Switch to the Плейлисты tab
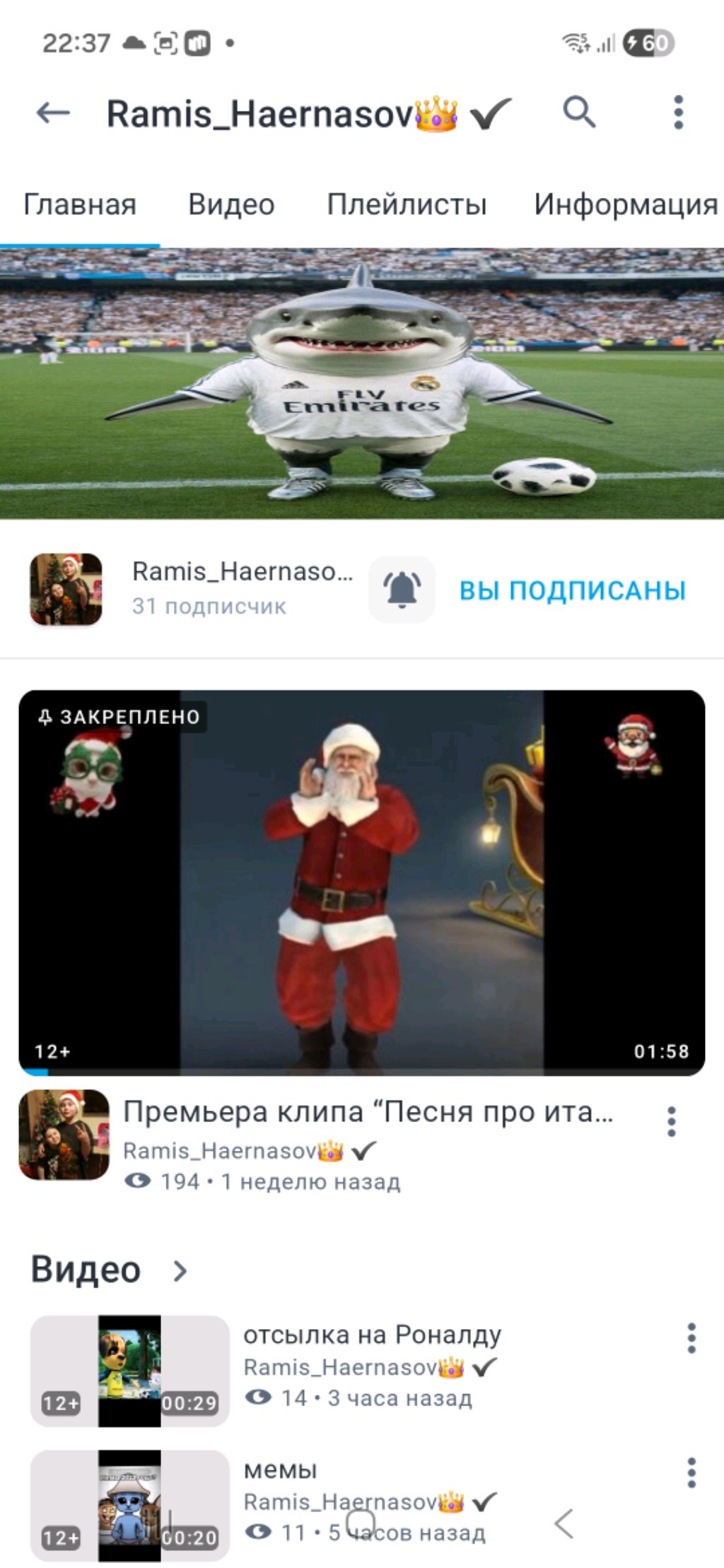Screen dimensions: 724x1568 (407, 205)
